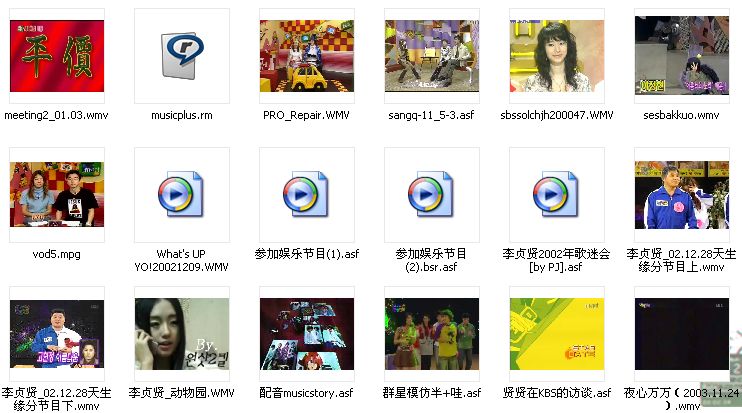Open 贤贤在KBS的访谈.asf
Image resolution: width=742 pixels, height=413 pixels.
556,333
